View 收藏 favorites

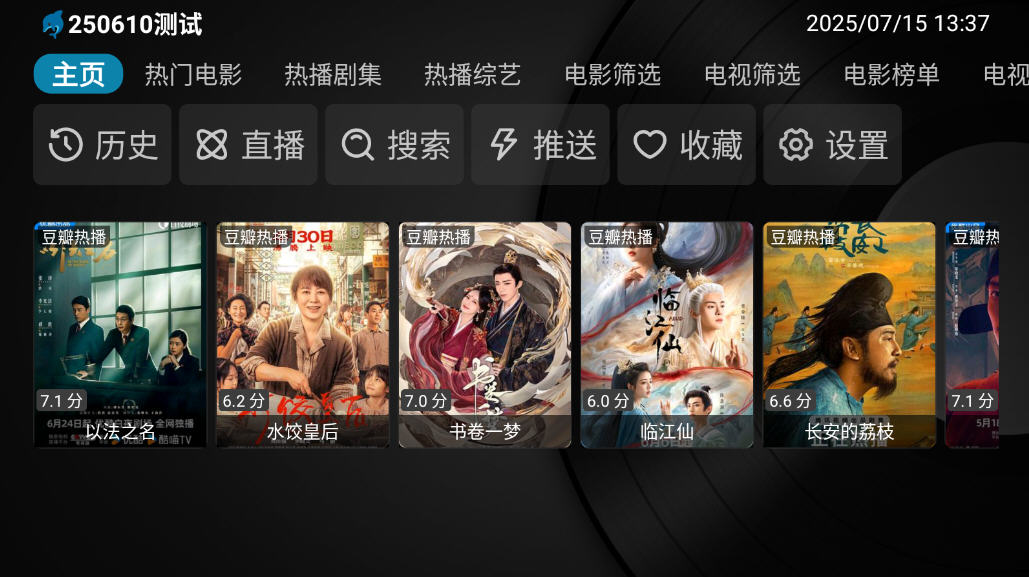pos(687,145)
